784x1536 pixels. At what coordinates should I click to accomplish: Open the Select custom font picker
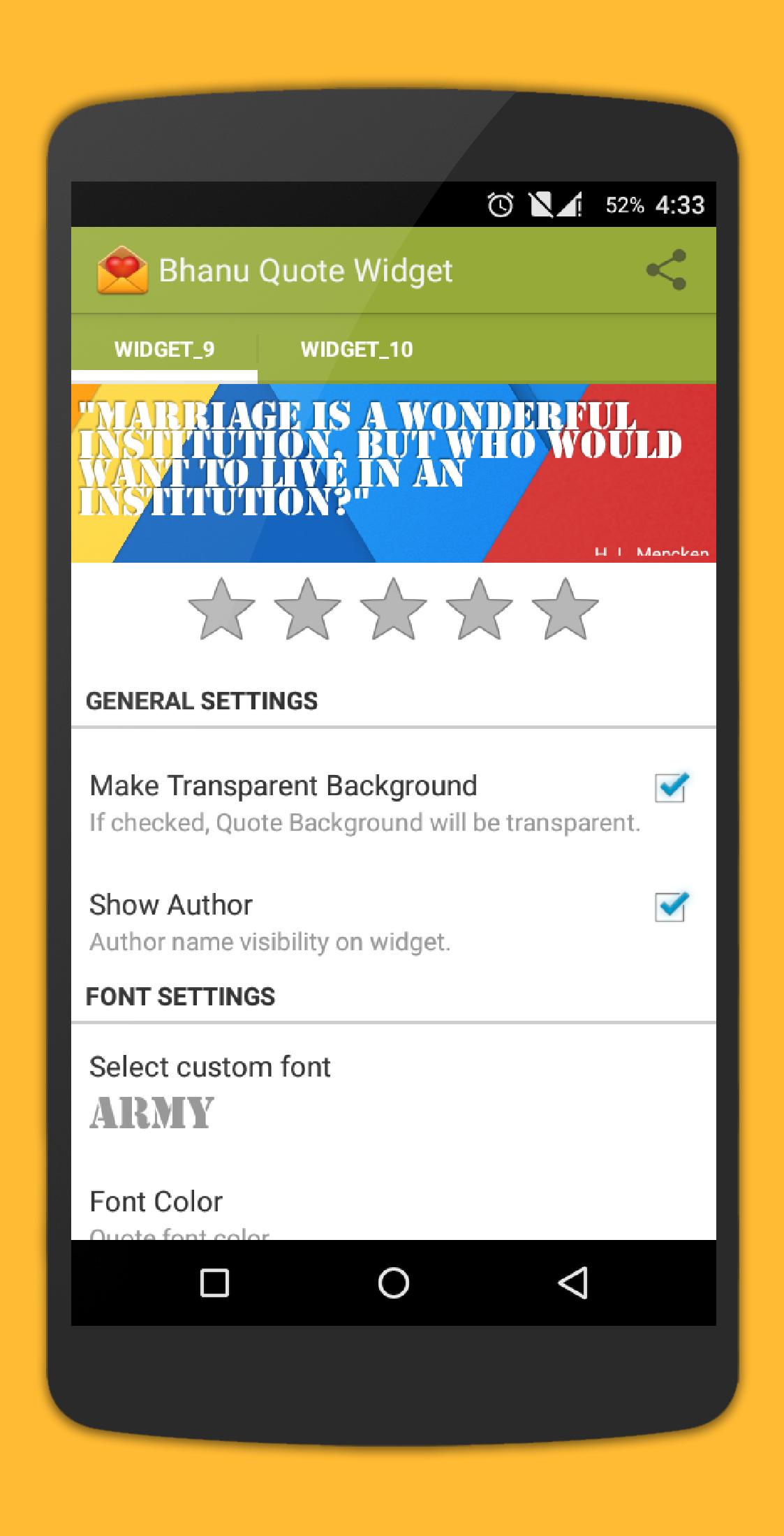(209, 1066)
